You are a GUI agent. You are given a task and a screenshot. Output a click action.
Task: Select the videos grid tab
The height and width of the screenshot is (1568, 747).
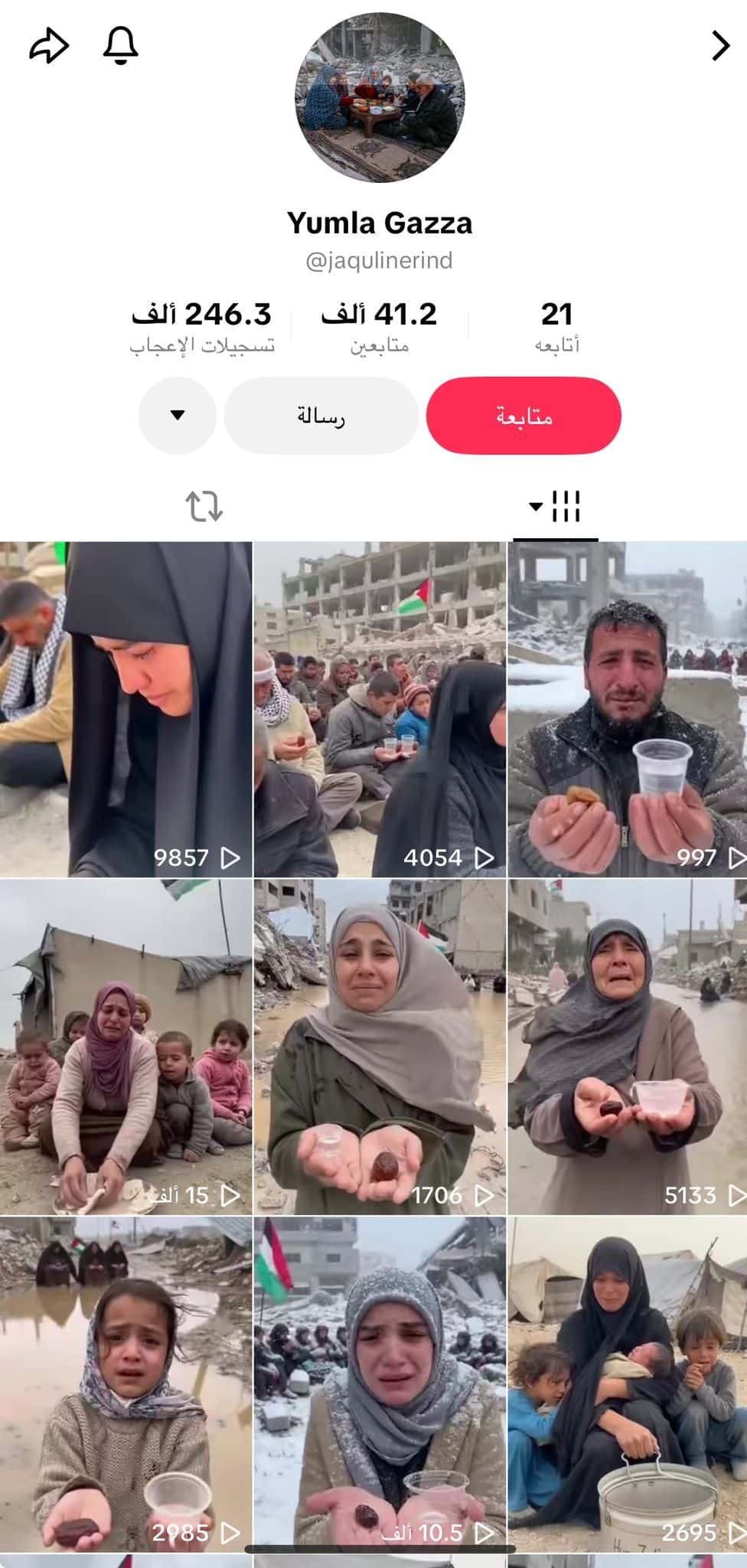(x=556, y=506)
